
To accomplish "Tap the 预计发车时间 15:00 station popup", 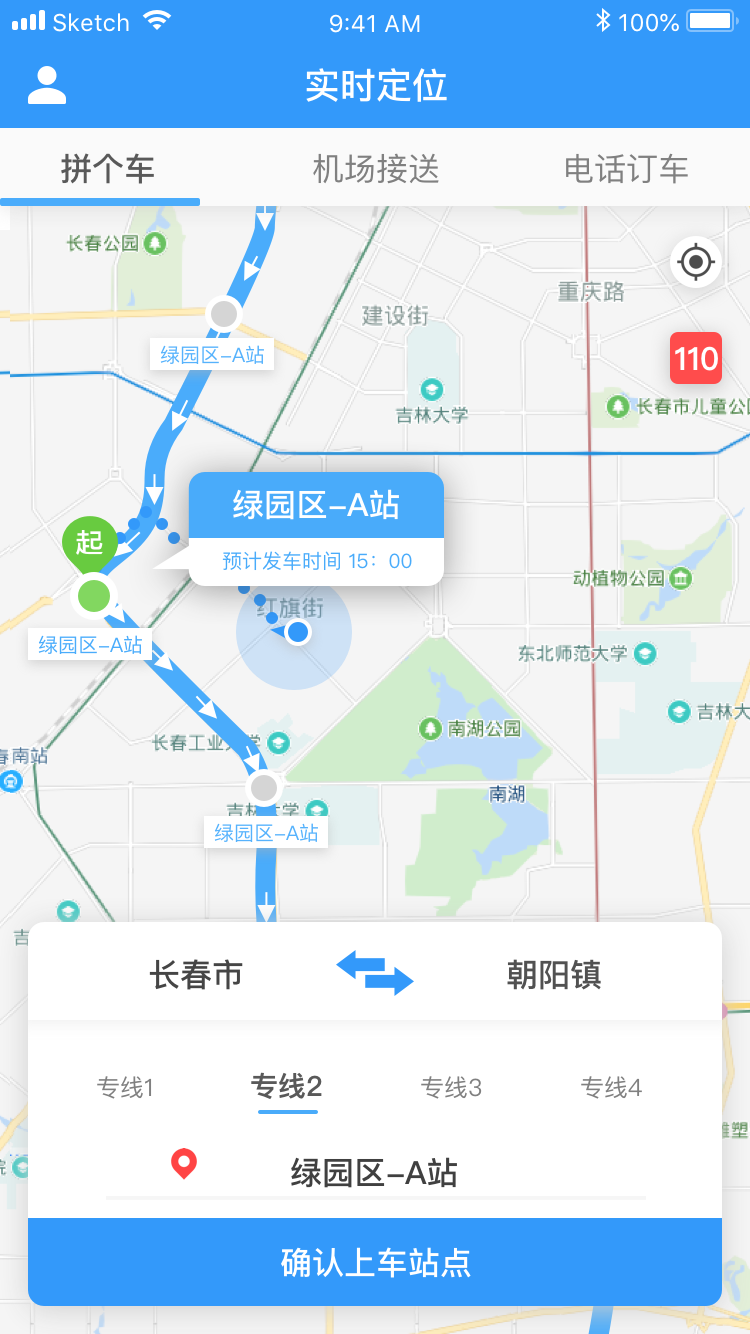I will click(316, 529).
